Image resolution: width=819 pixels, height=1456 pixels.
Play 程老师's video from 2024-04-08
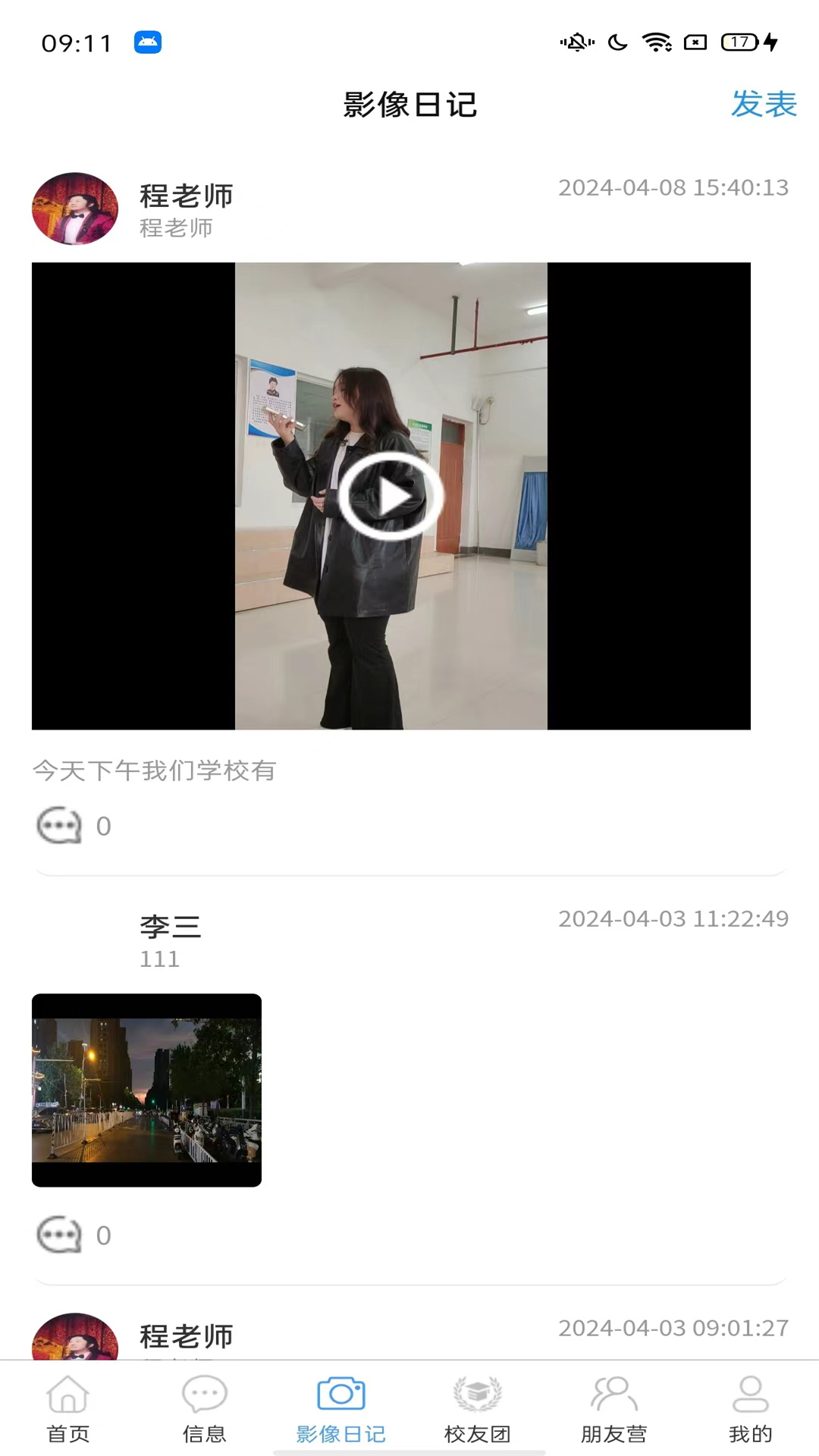point(391,497)
